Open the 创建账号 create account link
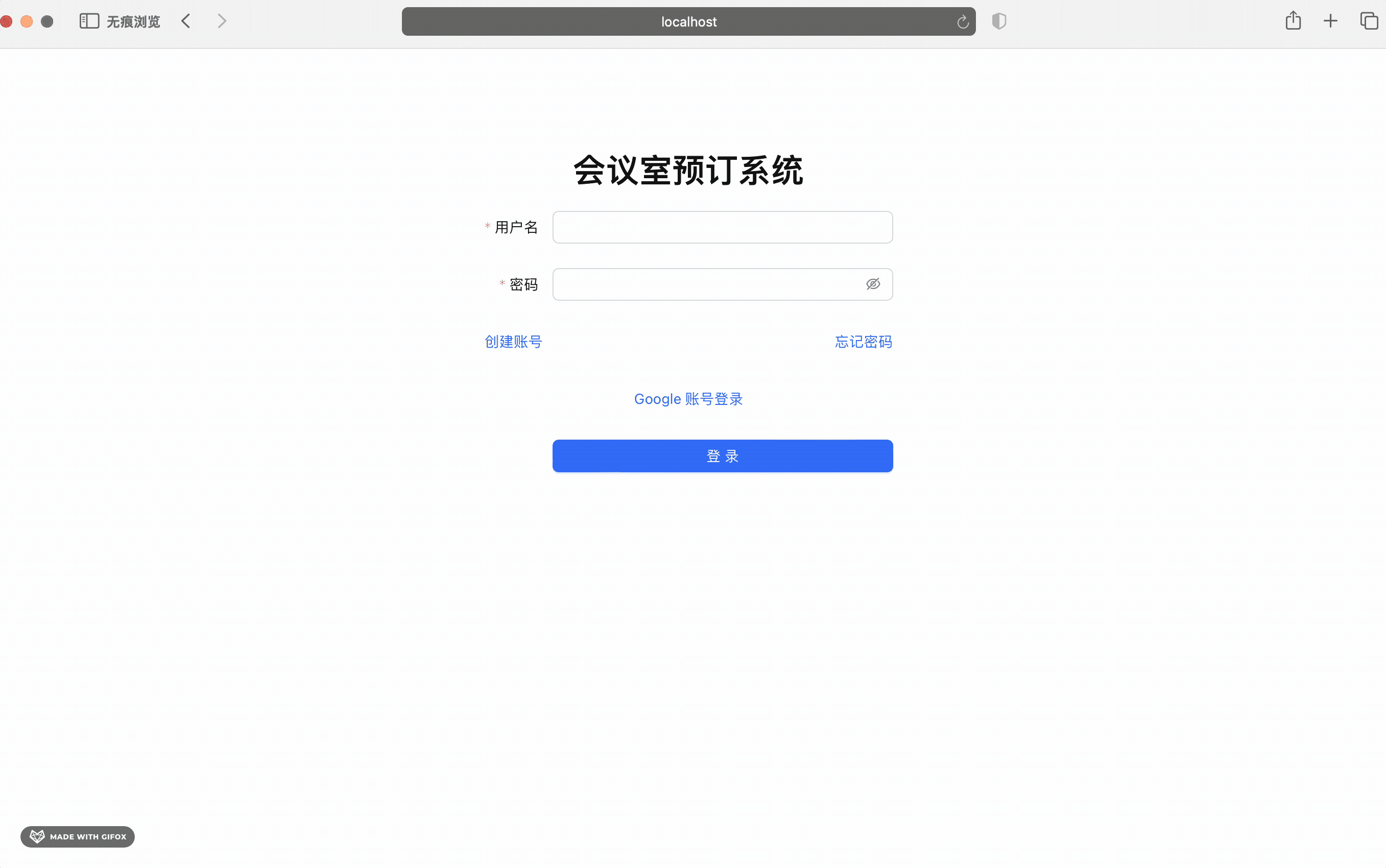1386x868 pixels. click(x=513, y=342)
